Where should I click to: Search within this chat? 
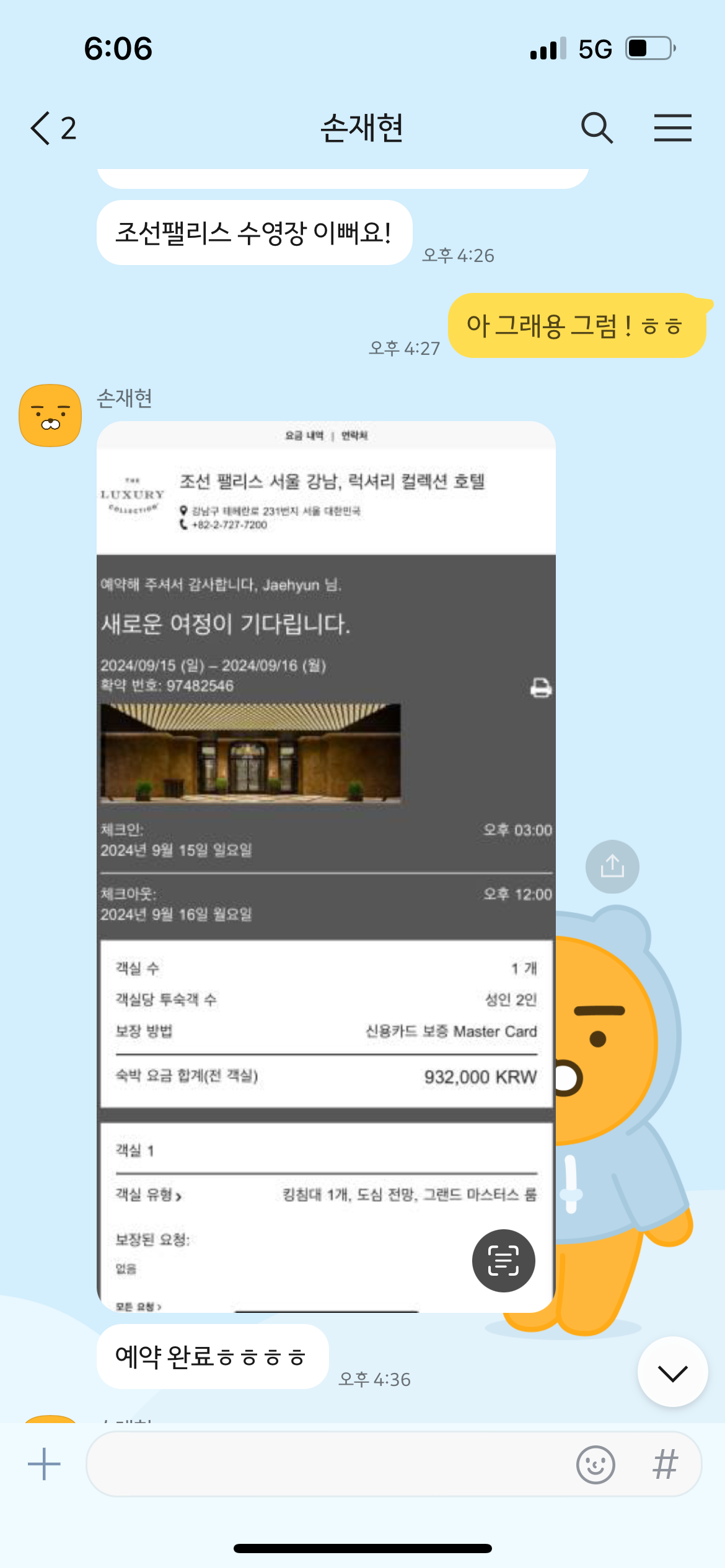pyautogui.click(x=597, y=128)
